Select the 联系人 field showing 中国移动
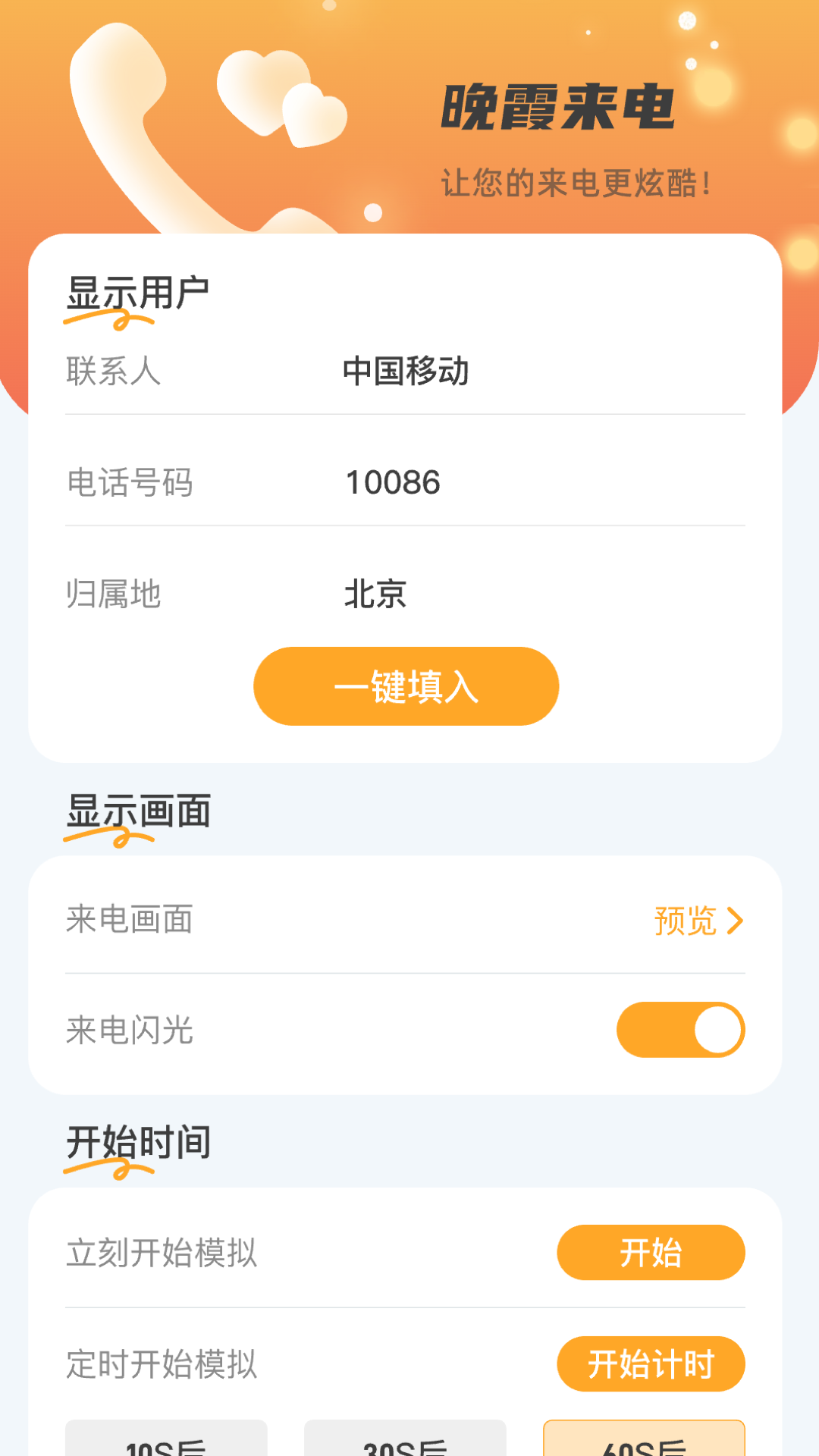 click(407, 372)
